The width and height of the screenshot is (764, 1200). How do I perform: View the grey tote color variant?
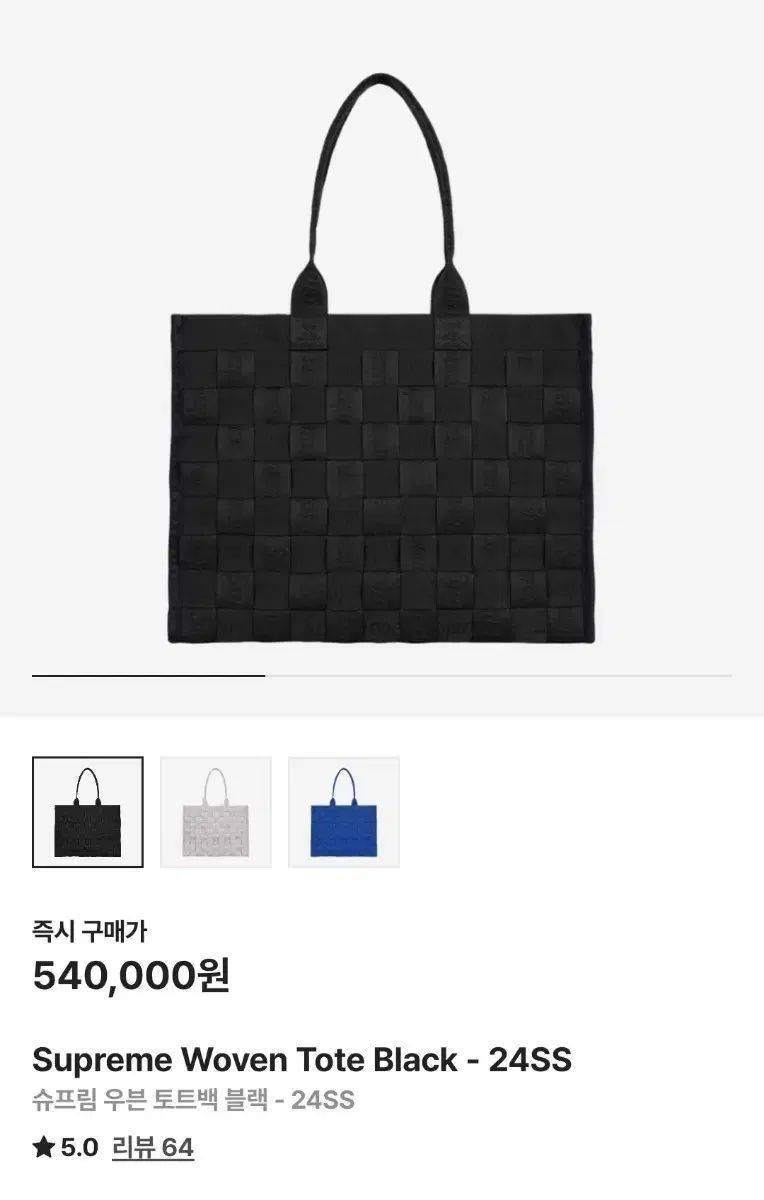click(216, 812)
